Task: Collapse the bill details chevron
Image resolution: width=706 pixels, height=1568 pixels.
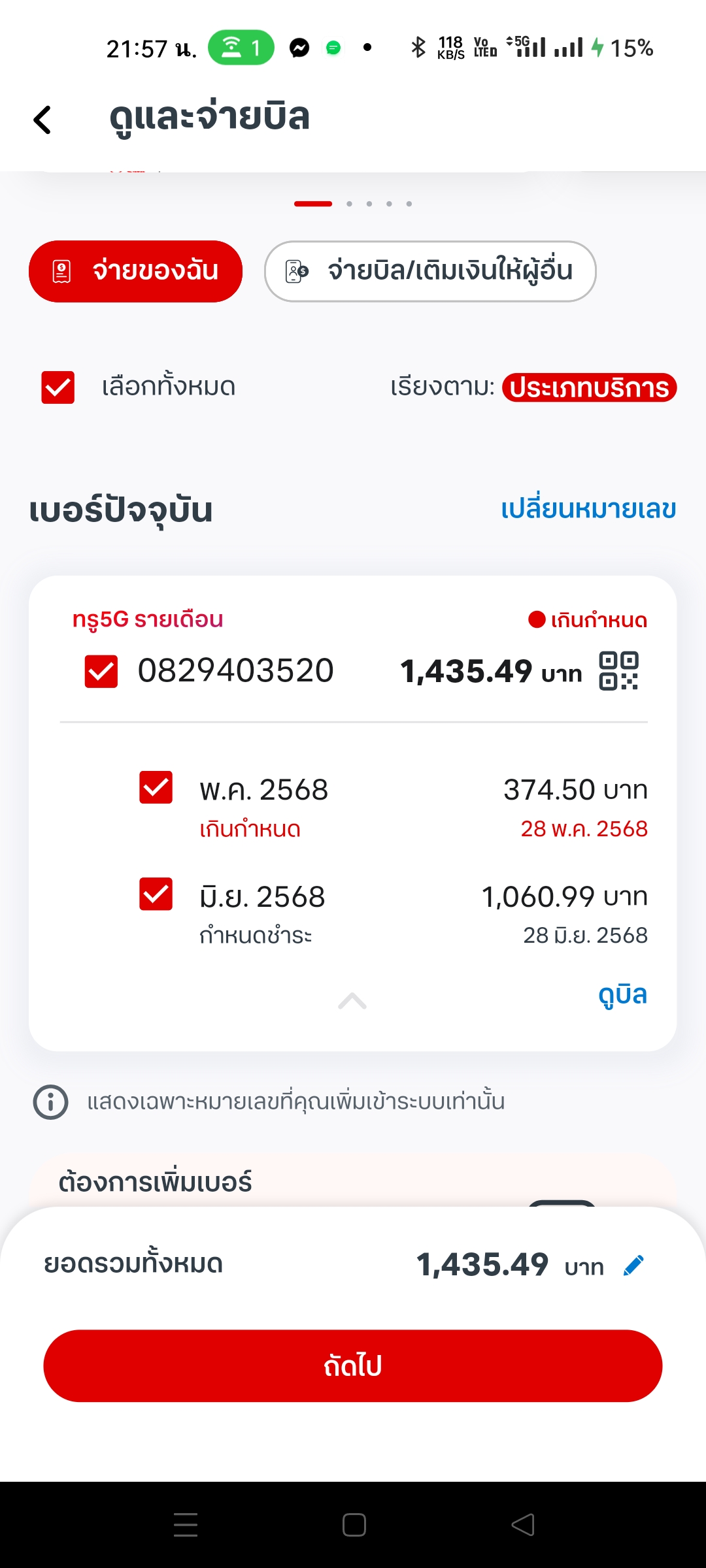Action: click(352, 1001)
